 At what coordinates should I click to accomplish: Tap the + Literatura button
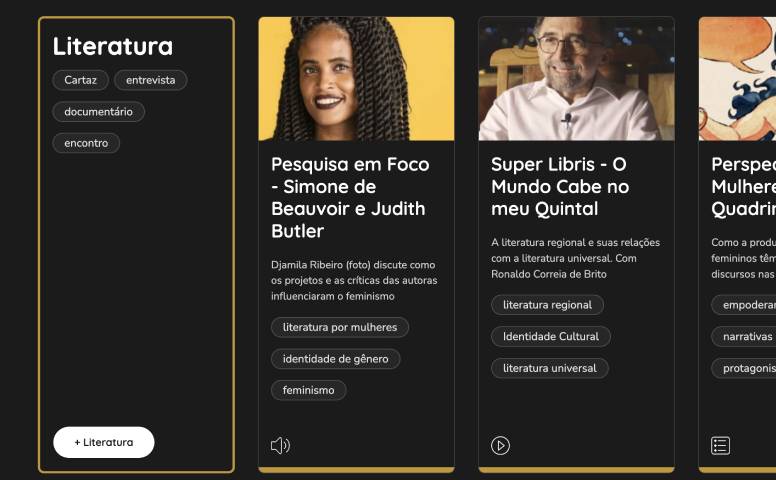point(103,442)
